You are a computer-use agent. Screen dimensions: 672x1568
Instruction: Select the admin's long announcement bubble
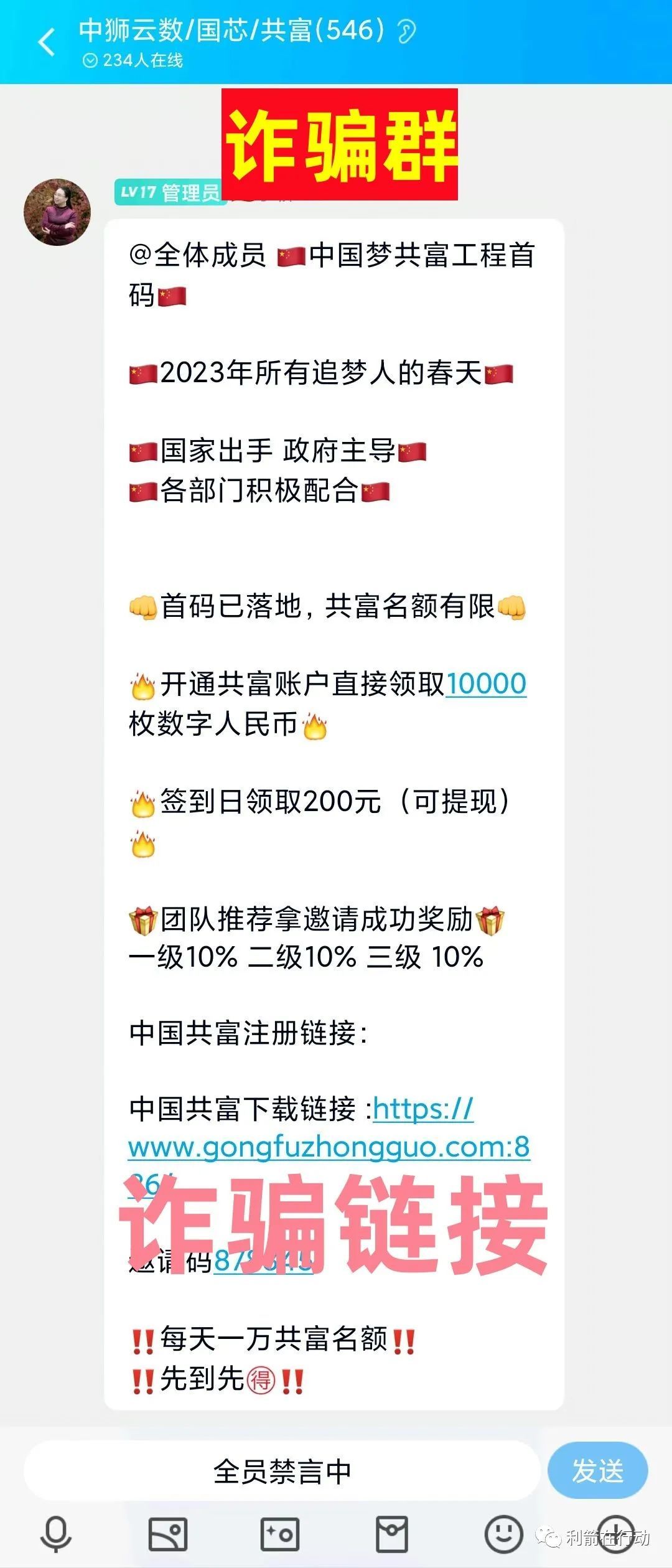coord(336,809)
